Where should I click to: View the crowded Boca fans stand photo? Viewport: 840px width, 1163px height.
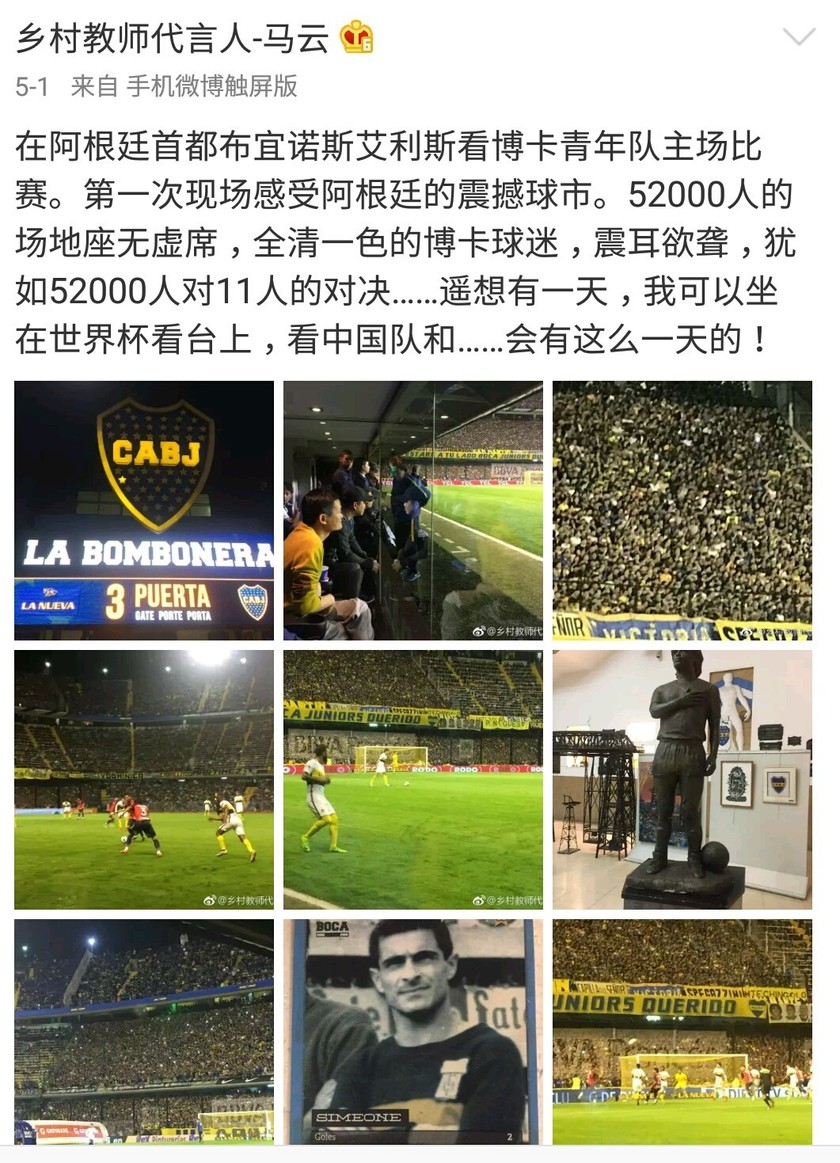point(685,505)
